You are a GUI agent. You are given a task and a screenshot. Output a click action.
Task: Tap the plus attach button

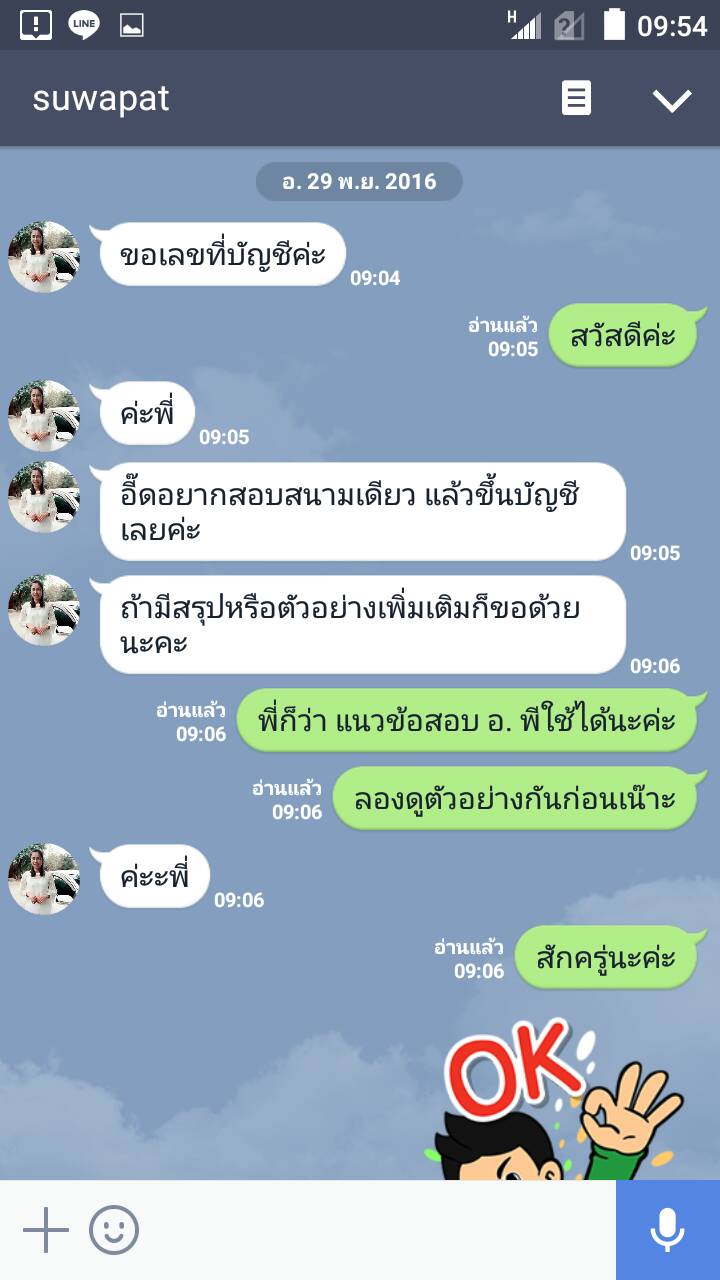click(46, 1230)
